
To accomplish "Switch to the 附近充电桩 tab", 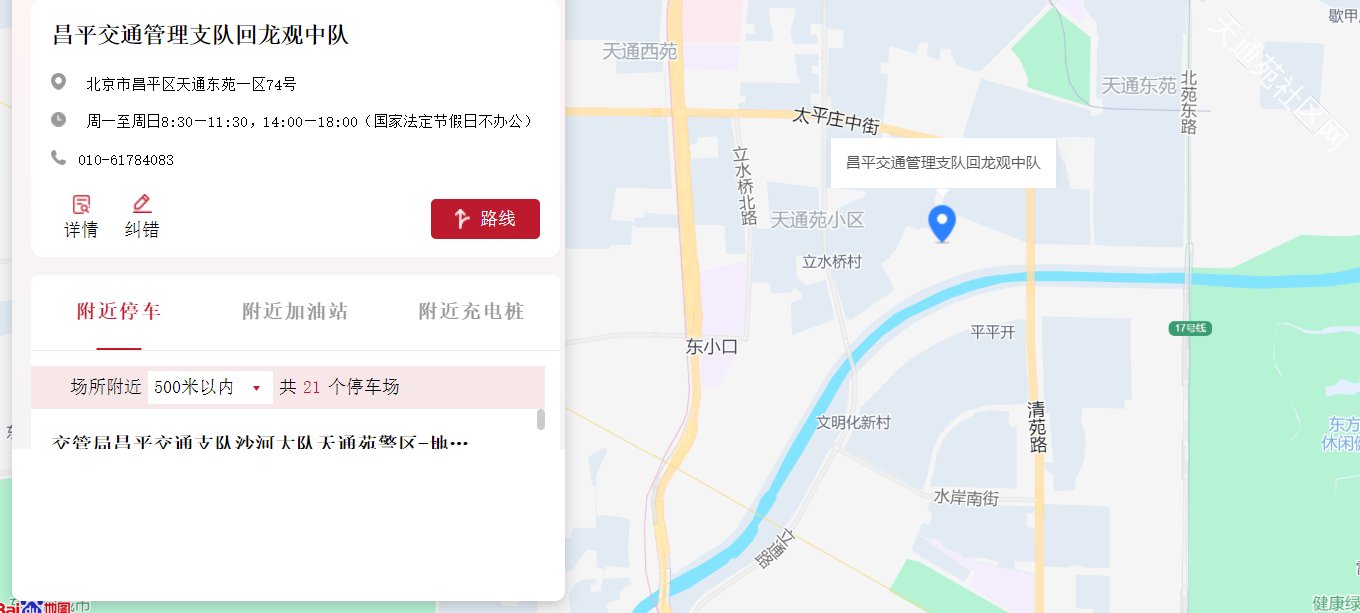I will [x=471, y=311].
